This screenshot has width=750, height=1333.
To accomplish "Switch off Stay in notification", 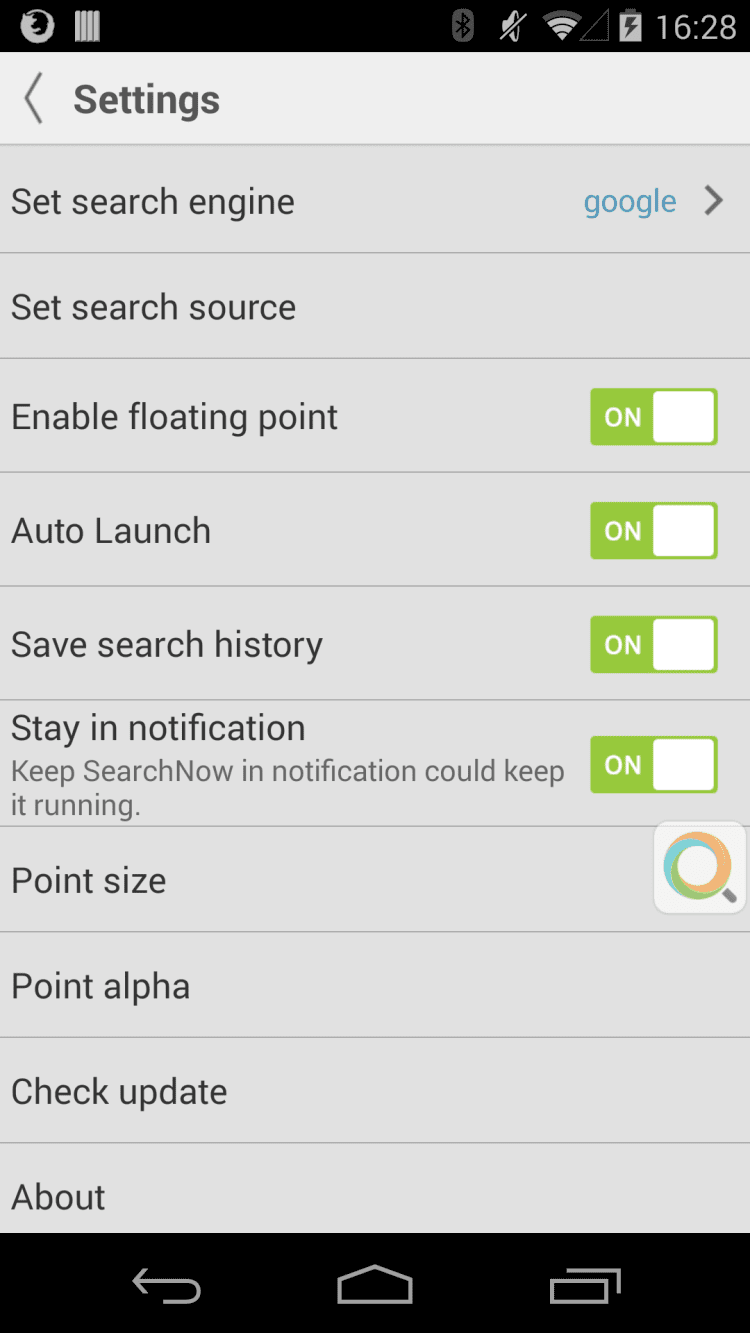I will click(x=653, y=765).
